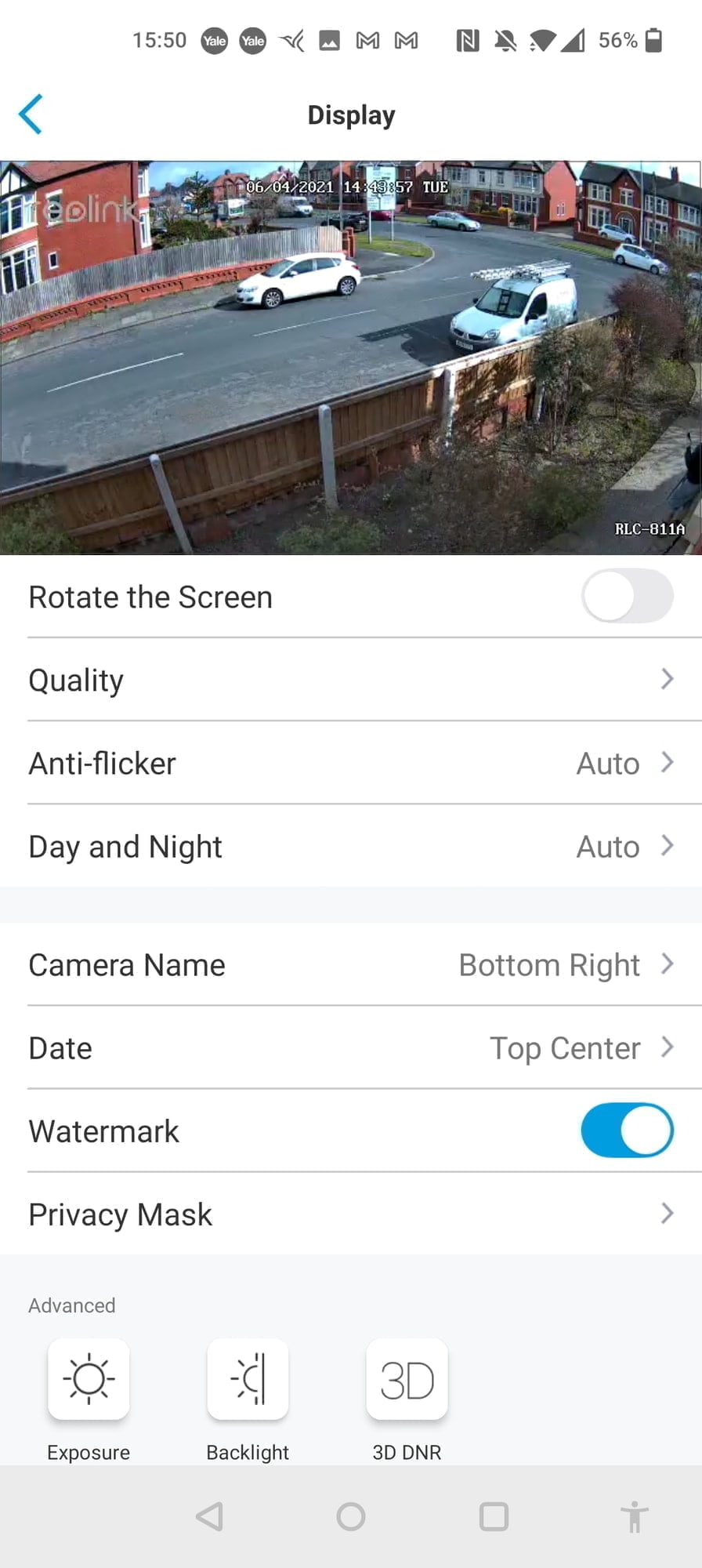Change Date display position
The image size is (702, 1568).
[351, 1047]
